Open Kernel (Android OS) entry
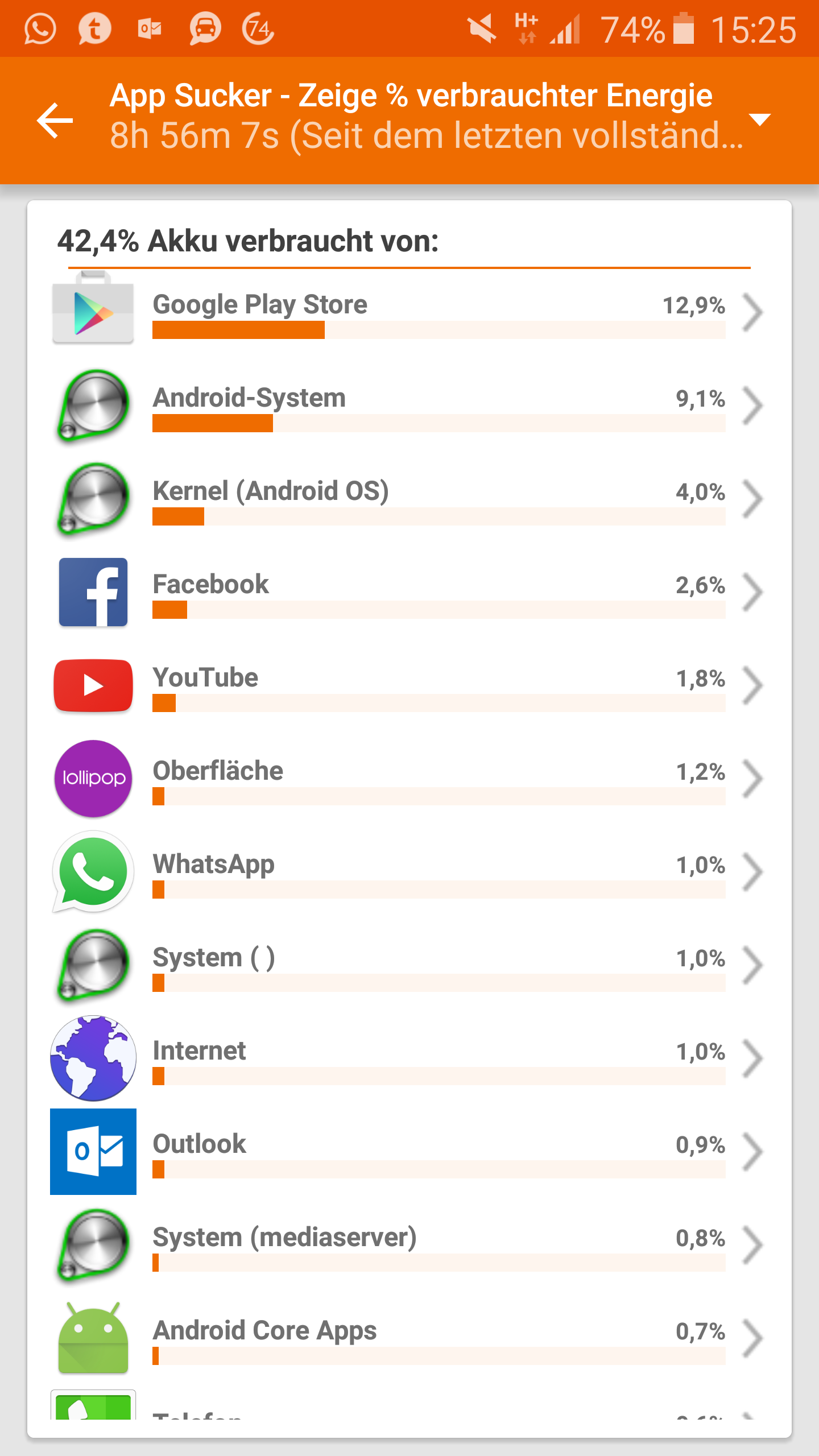This screenshot has height=1456, width=819. tap(409, 498)
